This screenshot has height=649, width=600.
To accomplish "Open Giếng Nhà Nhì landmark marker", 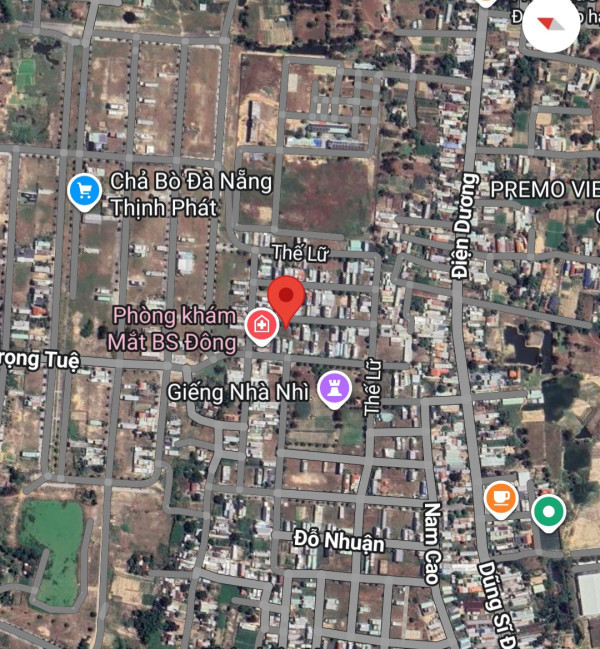I will pos(333,387).
